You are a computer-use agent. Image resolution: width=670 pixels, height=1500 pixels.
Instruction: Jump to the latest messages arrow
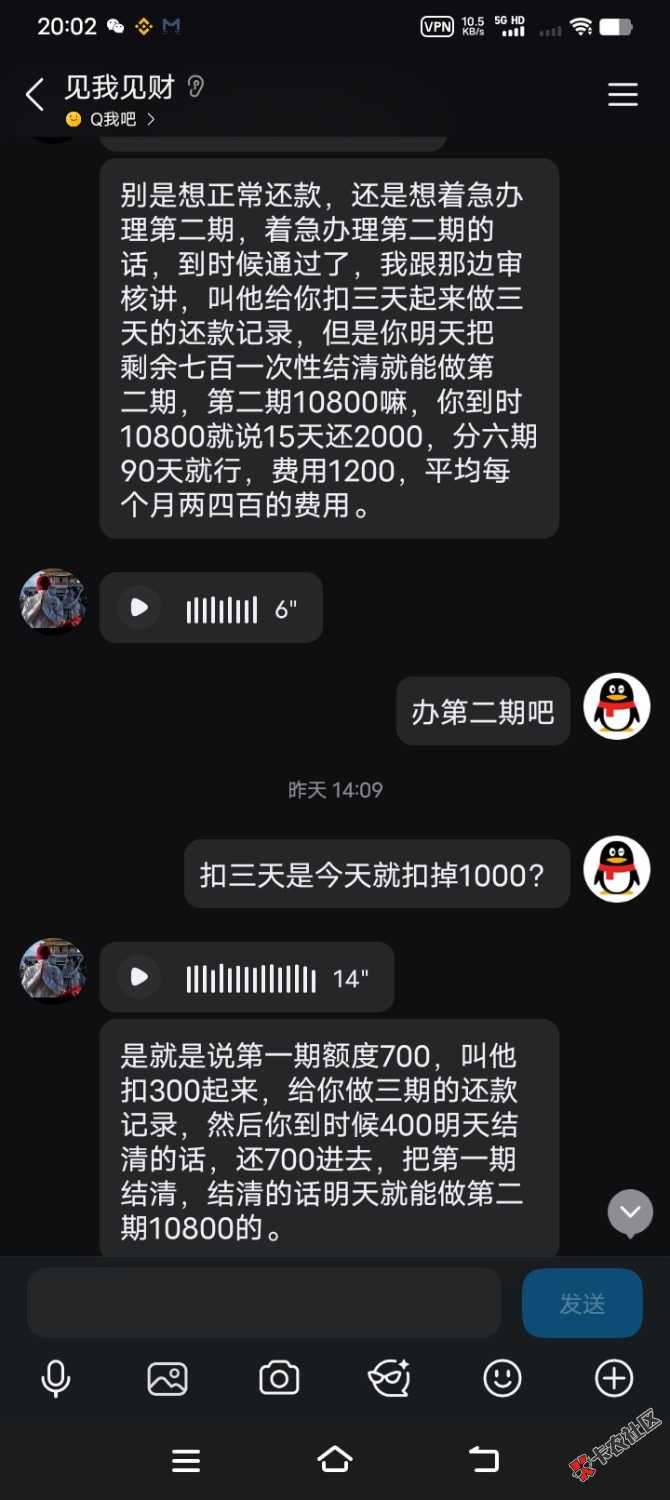pos(630,1213)
